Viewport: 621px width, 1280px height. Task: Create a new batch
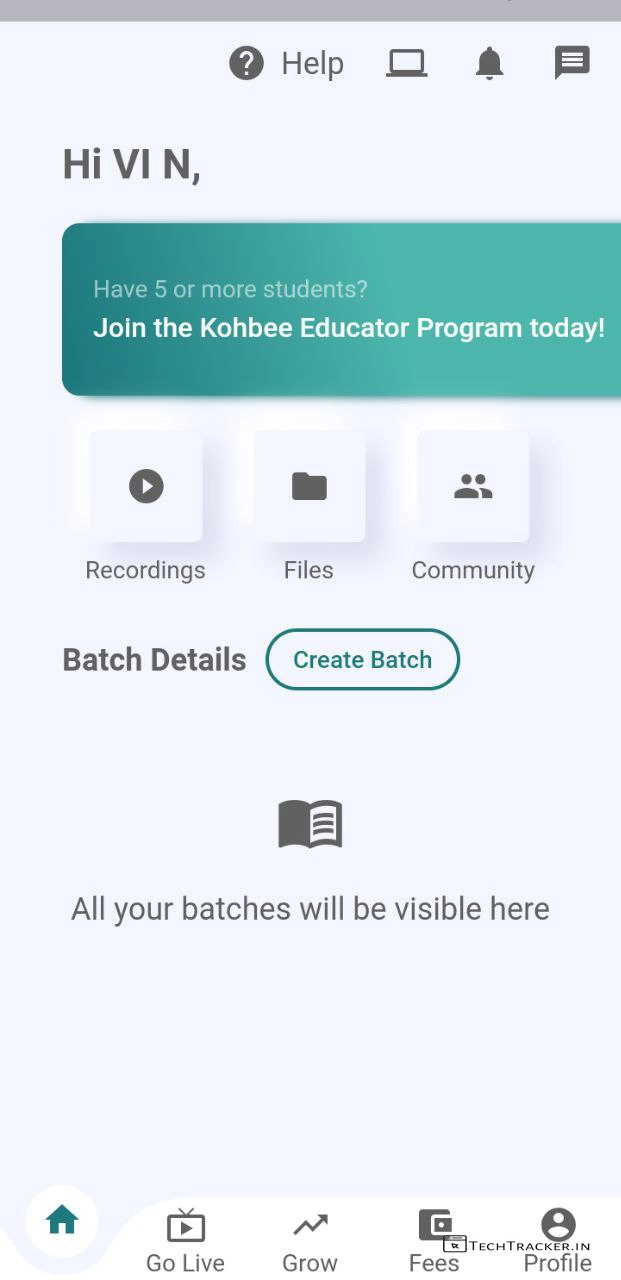362,660
